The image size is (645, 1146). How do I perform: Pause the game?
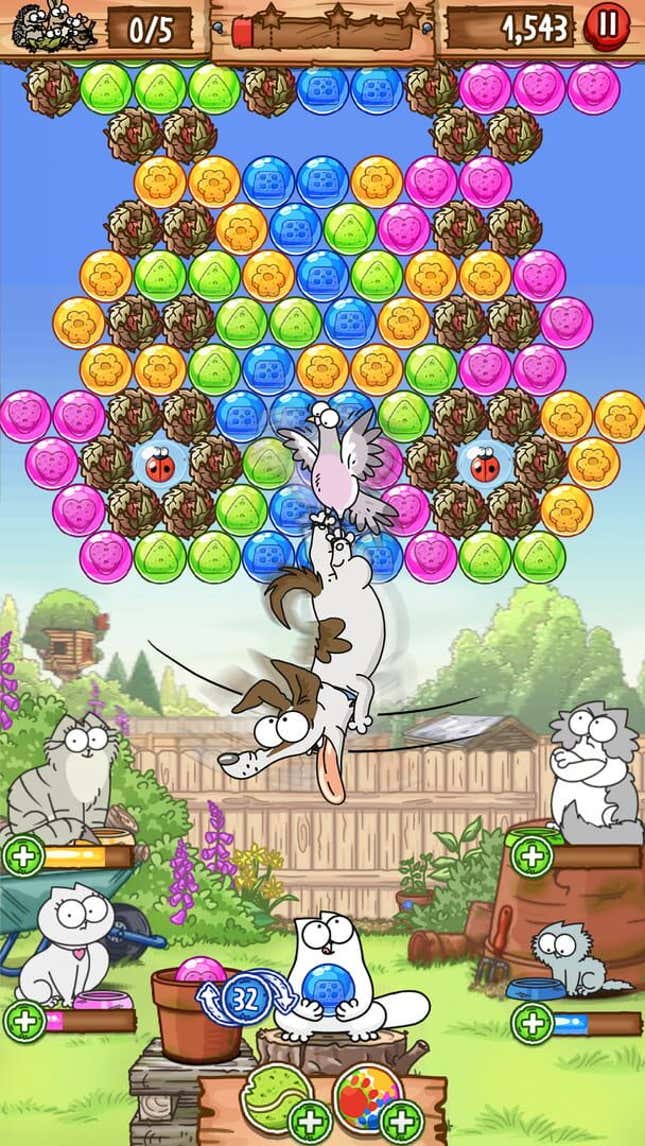[x=608, y=27]
